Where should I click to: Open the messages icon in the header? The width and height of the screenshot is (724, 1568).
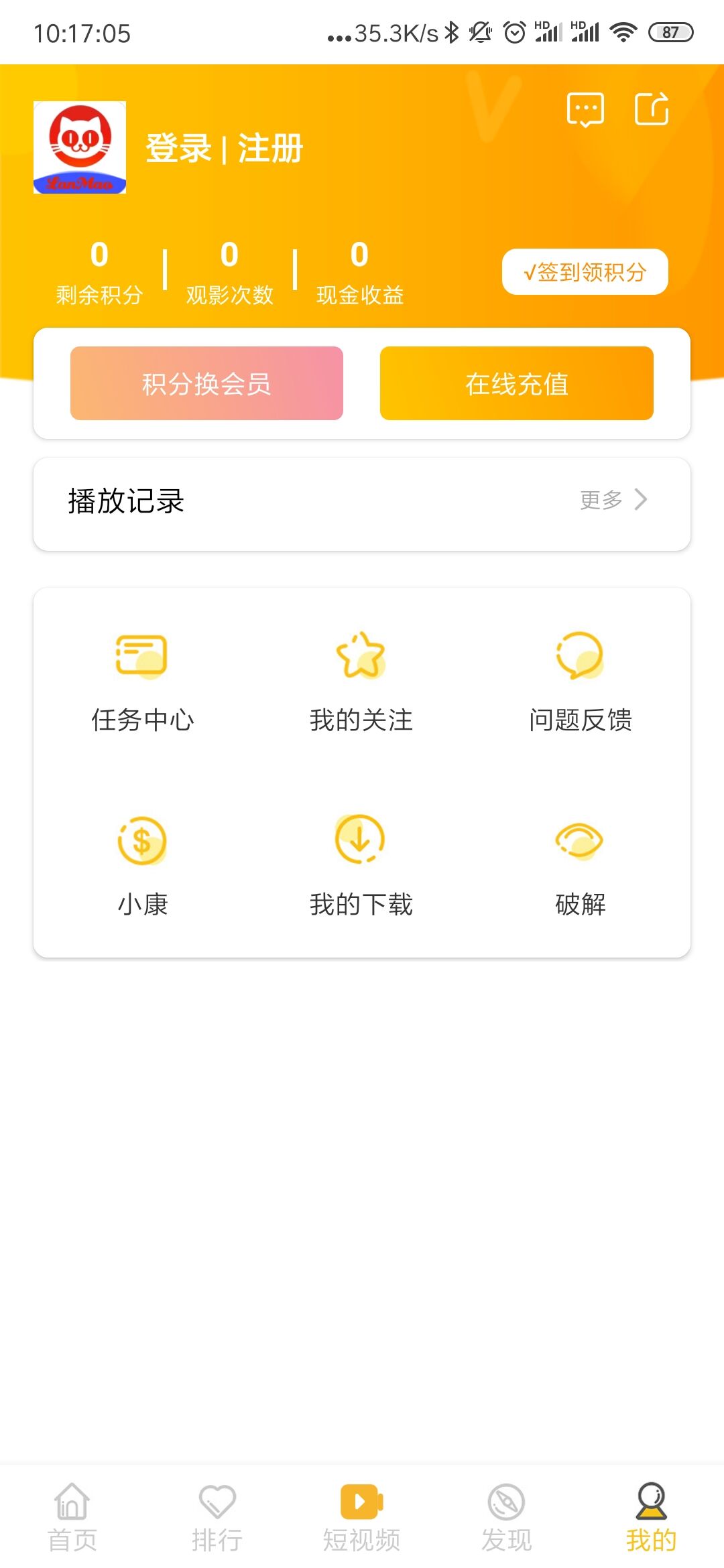point(585,109)
